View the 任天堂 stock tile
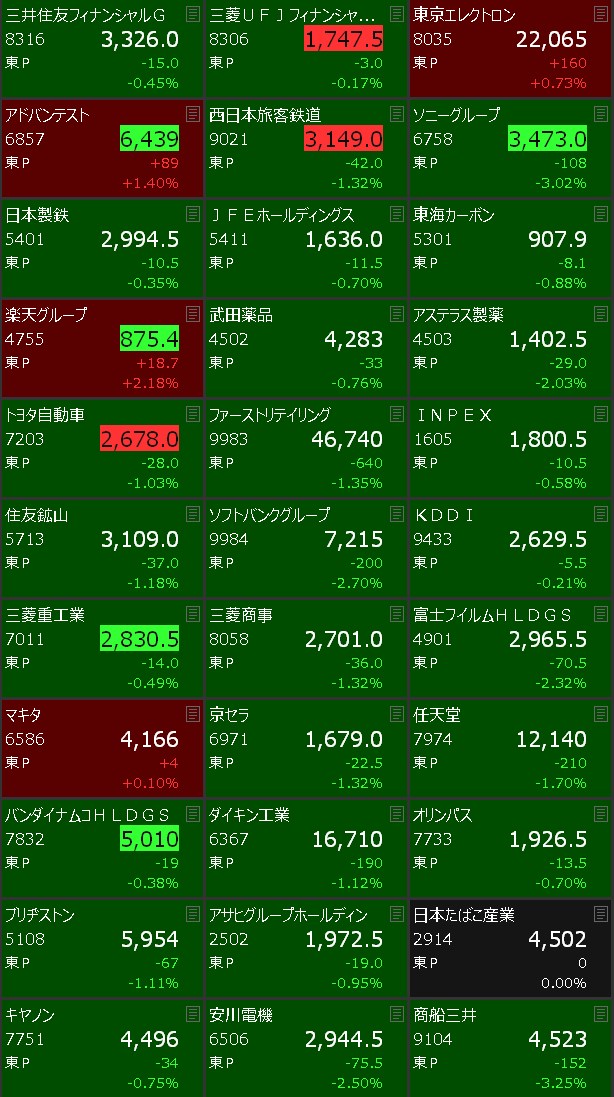 [510, 749]
